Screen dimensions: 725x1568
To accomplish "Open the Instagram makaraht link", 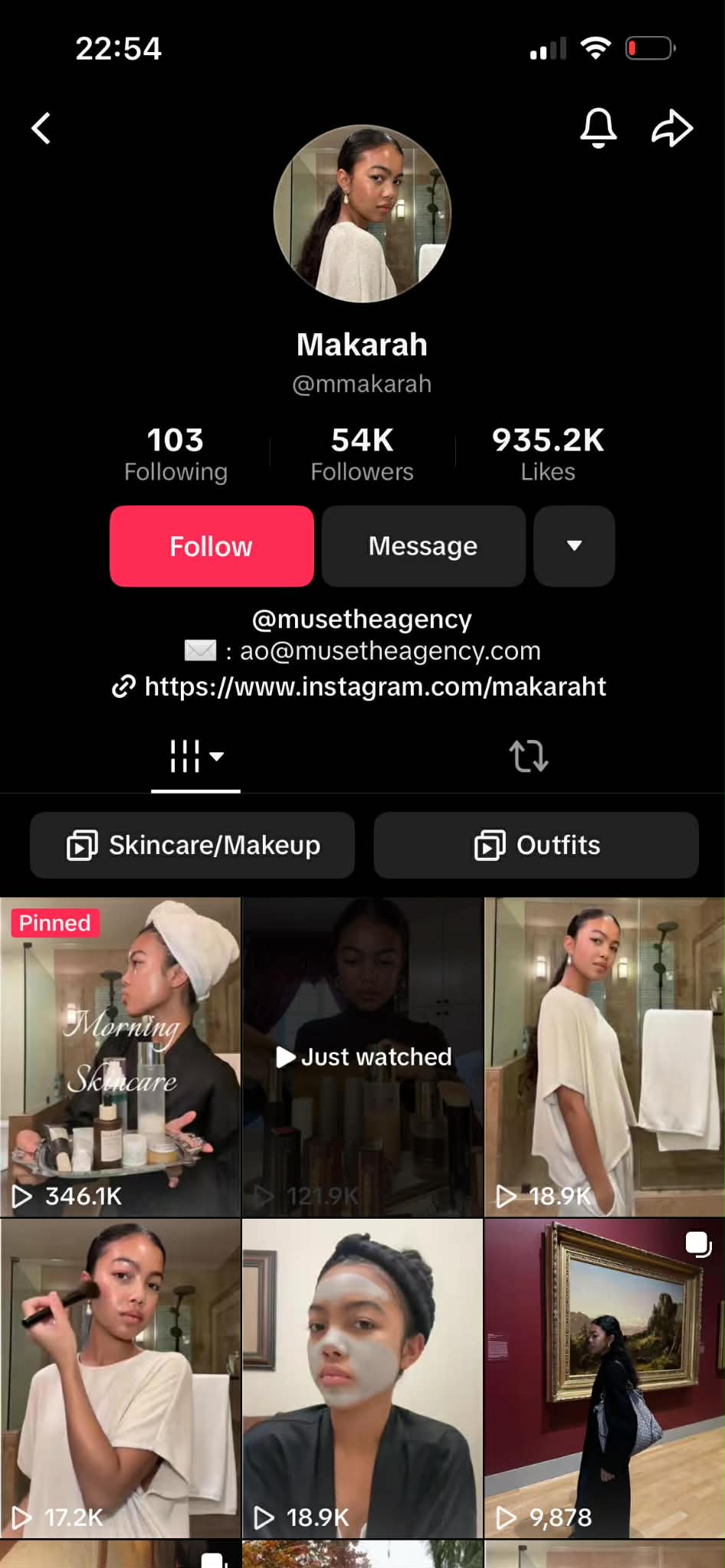I will click(374, 686).
